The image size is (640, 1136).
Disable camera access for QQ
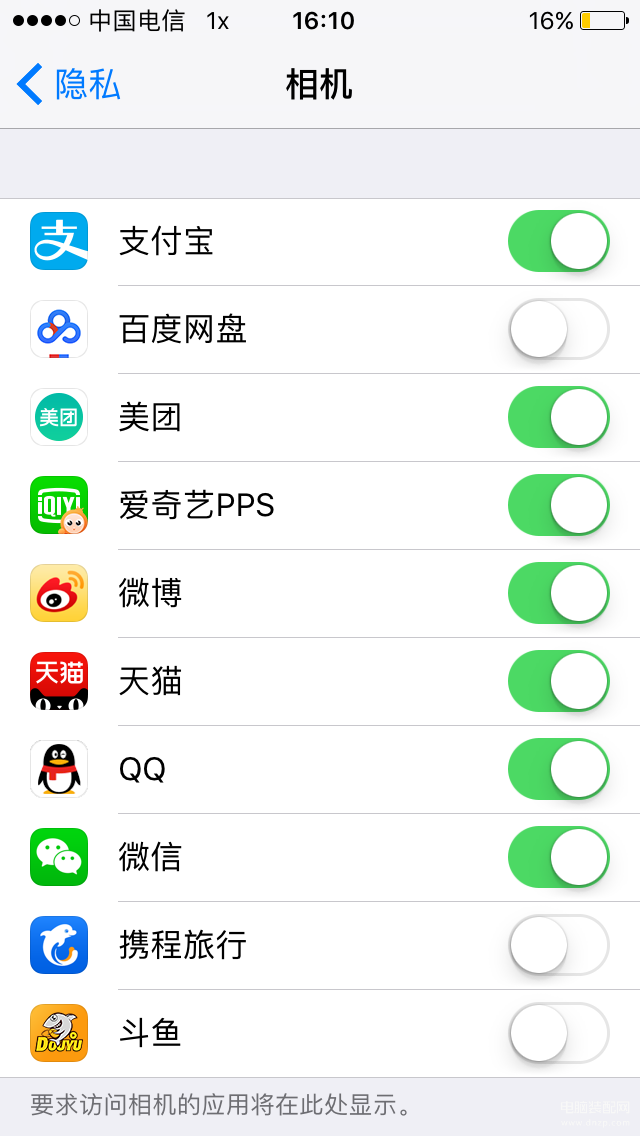[559, 769]
